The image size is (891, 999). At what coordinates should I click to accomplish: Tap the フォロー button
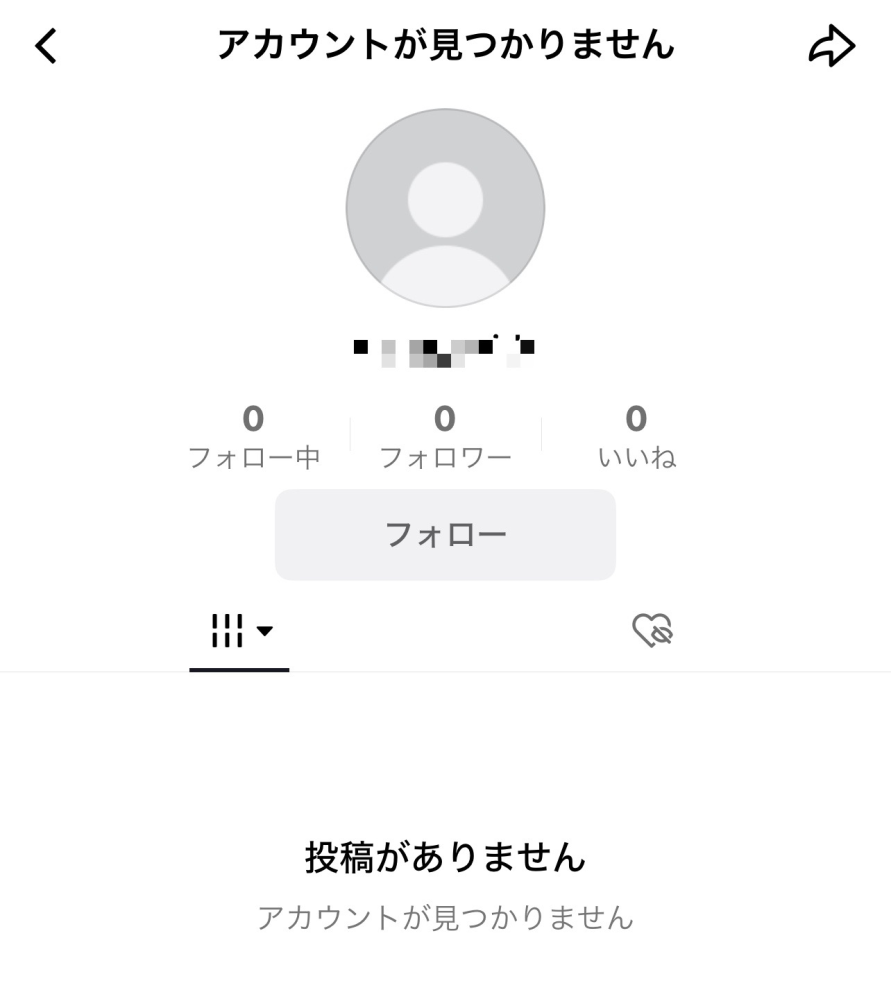445,534
